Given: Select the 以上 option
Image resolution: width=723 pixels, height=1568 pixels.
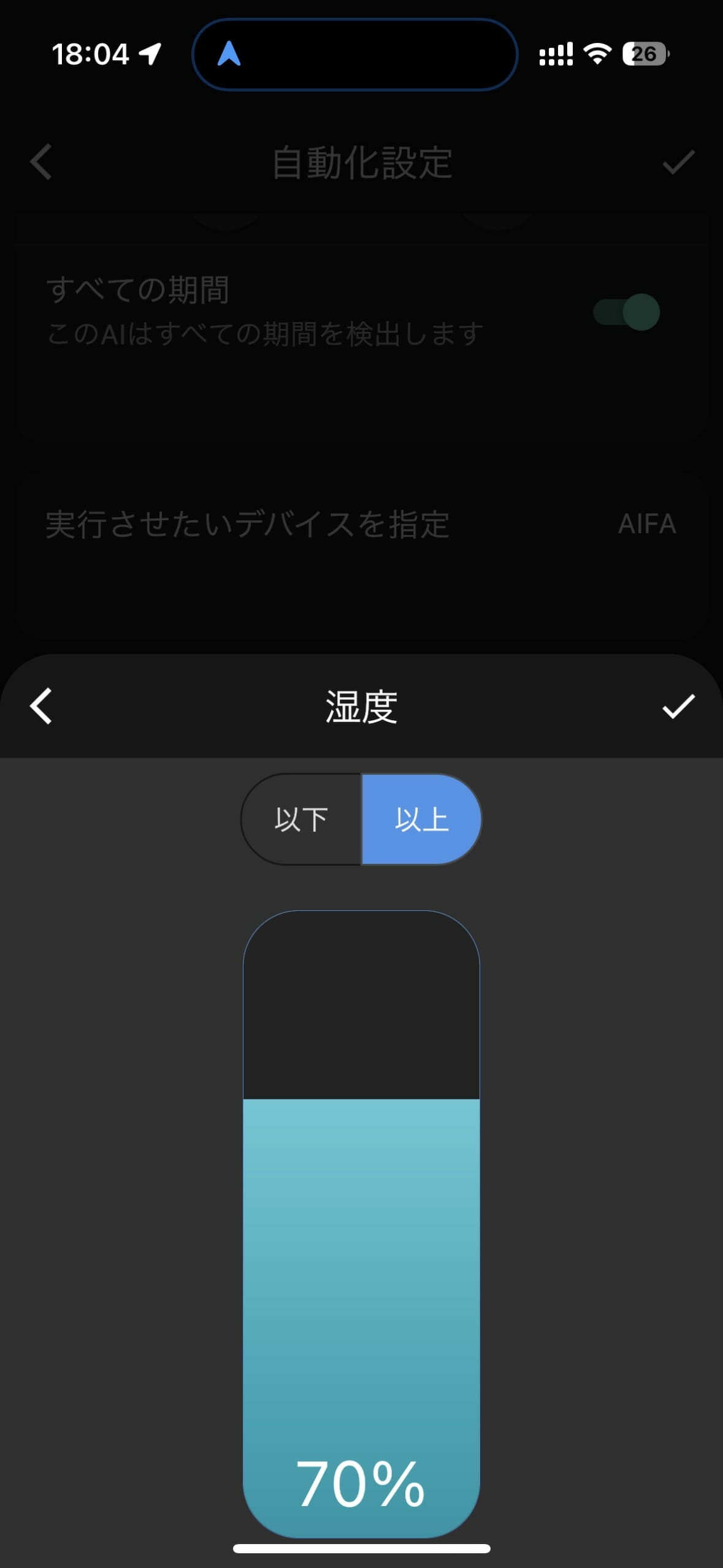Looking at the screenshot, I should point(421,819).
